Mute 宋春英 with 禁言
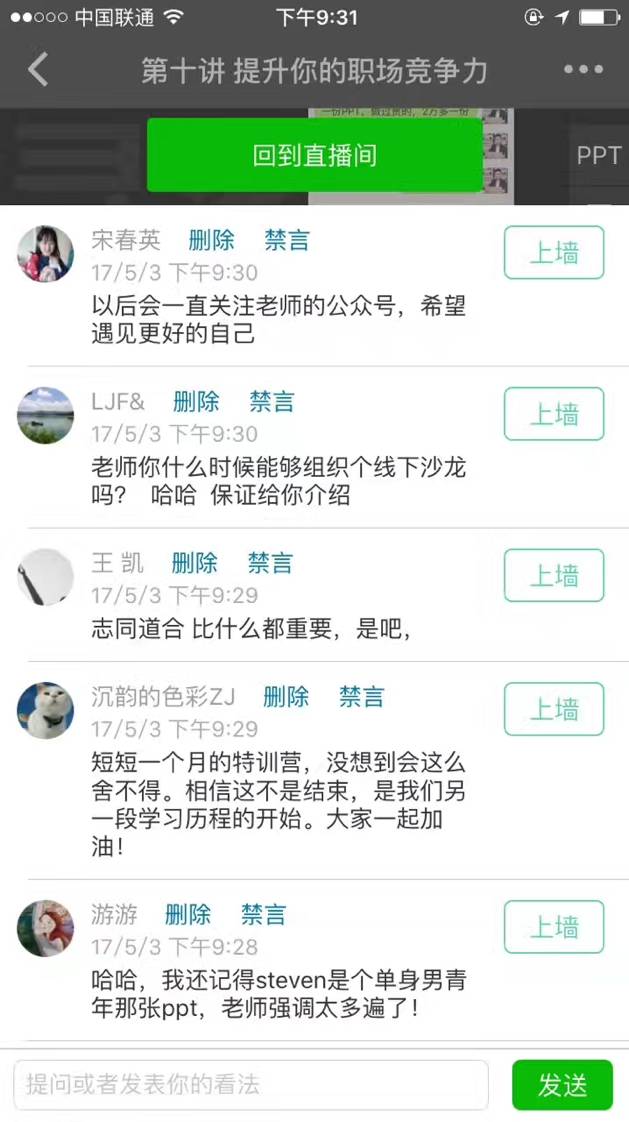629x1122 pixels. tap(287, 240)
